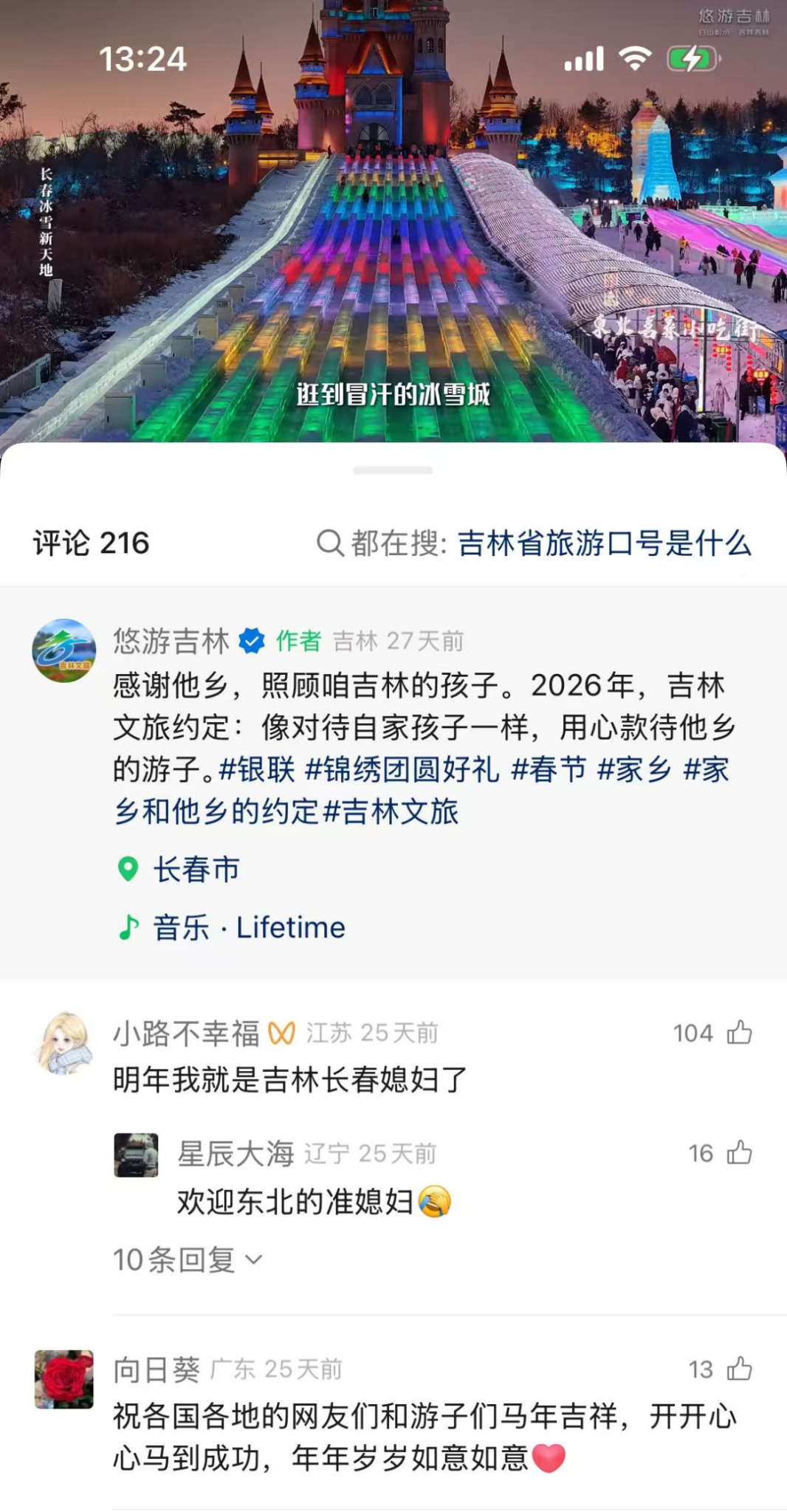Click the #吉林文旅 hashtag link
This screenshot has height=1512, width=787.
click(x=391, y=811)
